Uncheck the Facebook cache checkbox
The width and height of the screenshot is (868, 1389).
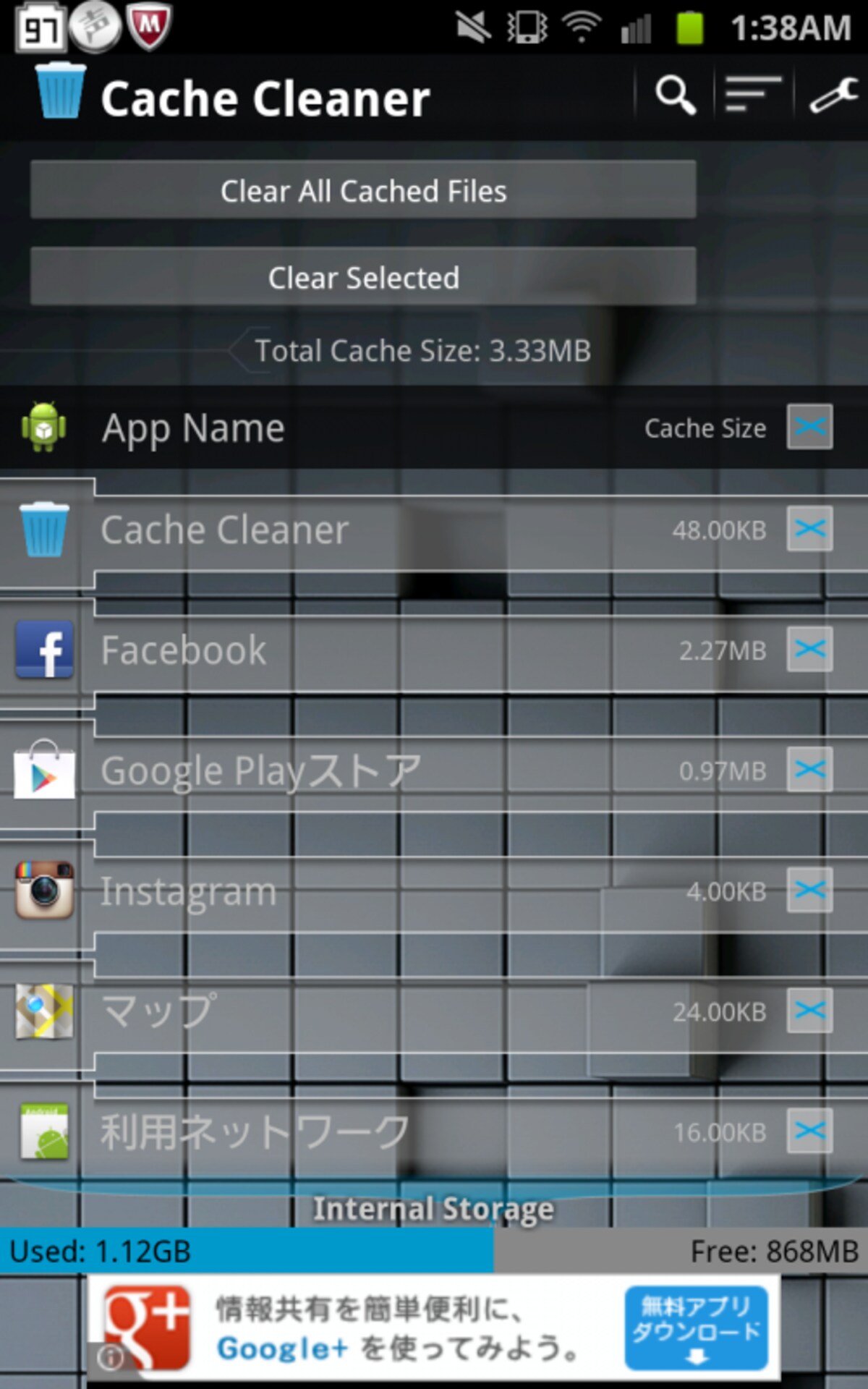pyautogui.click(x=809, y=649)
